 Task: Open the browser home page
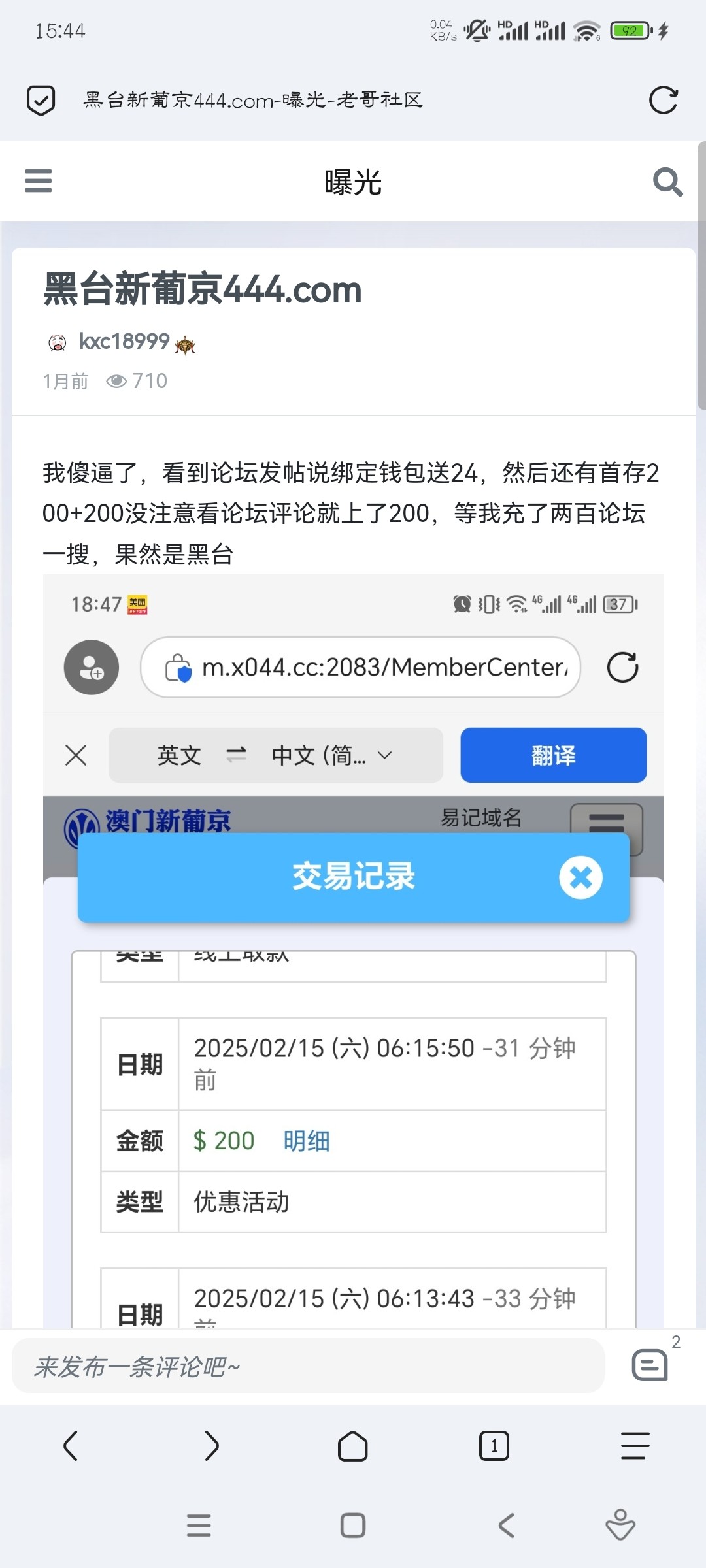(x=353, y=1445)
